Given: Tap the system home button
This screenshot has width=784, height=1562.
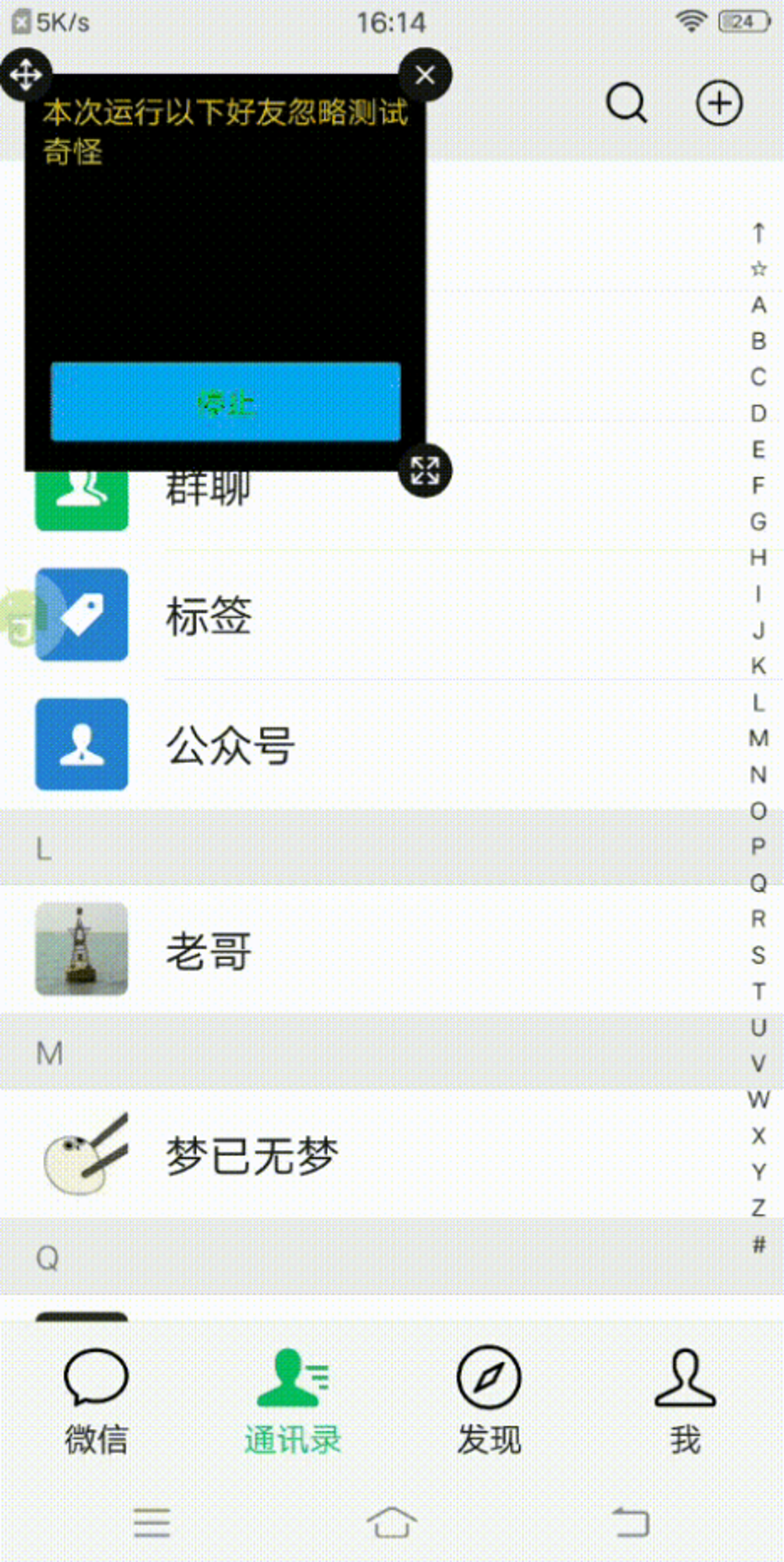Looking at the screenshot, I should (x=392, y=1521).
